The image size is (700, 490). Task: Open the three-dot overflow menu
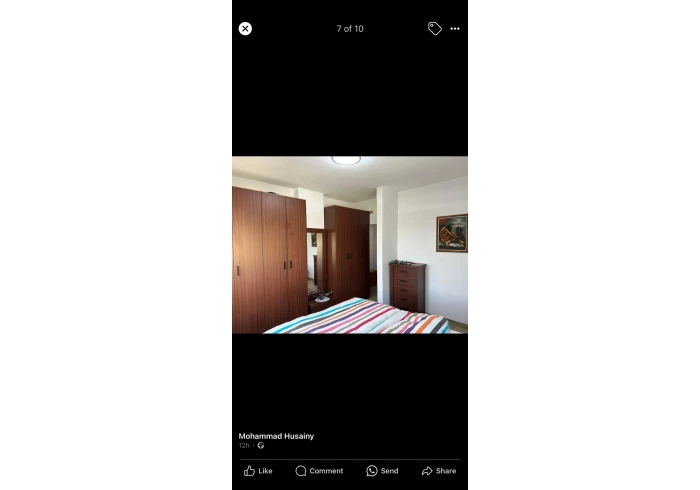tap(455, 29)
